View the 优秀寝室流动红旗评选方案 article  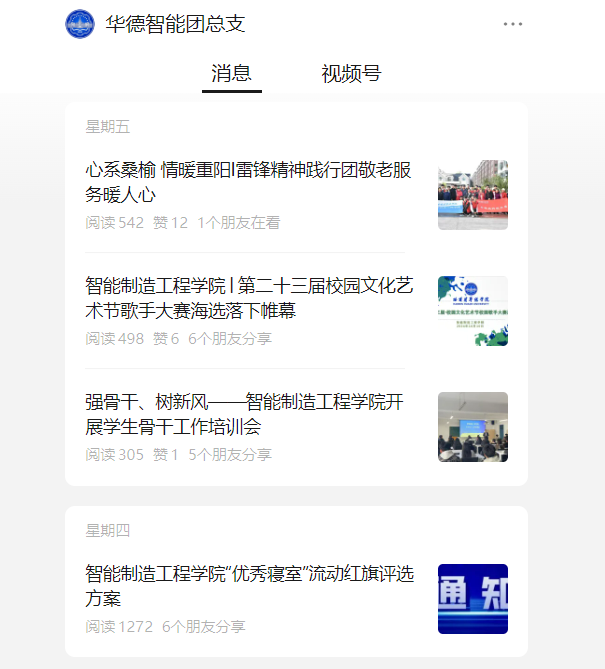pos(249,586)
